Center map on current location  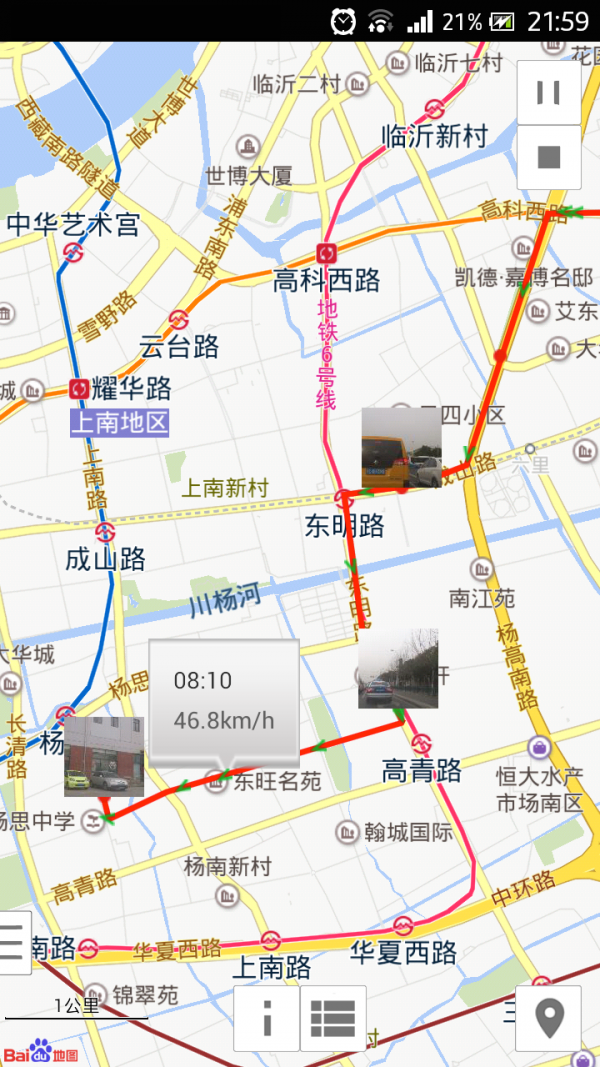(548, 1018)
